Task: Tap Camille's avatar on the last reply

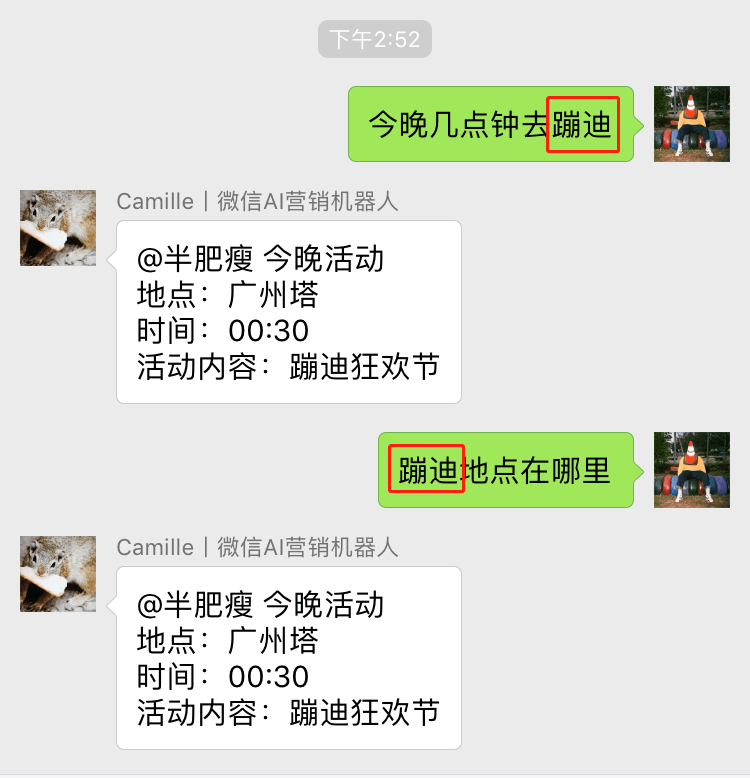Action: (x=58, y=574)
